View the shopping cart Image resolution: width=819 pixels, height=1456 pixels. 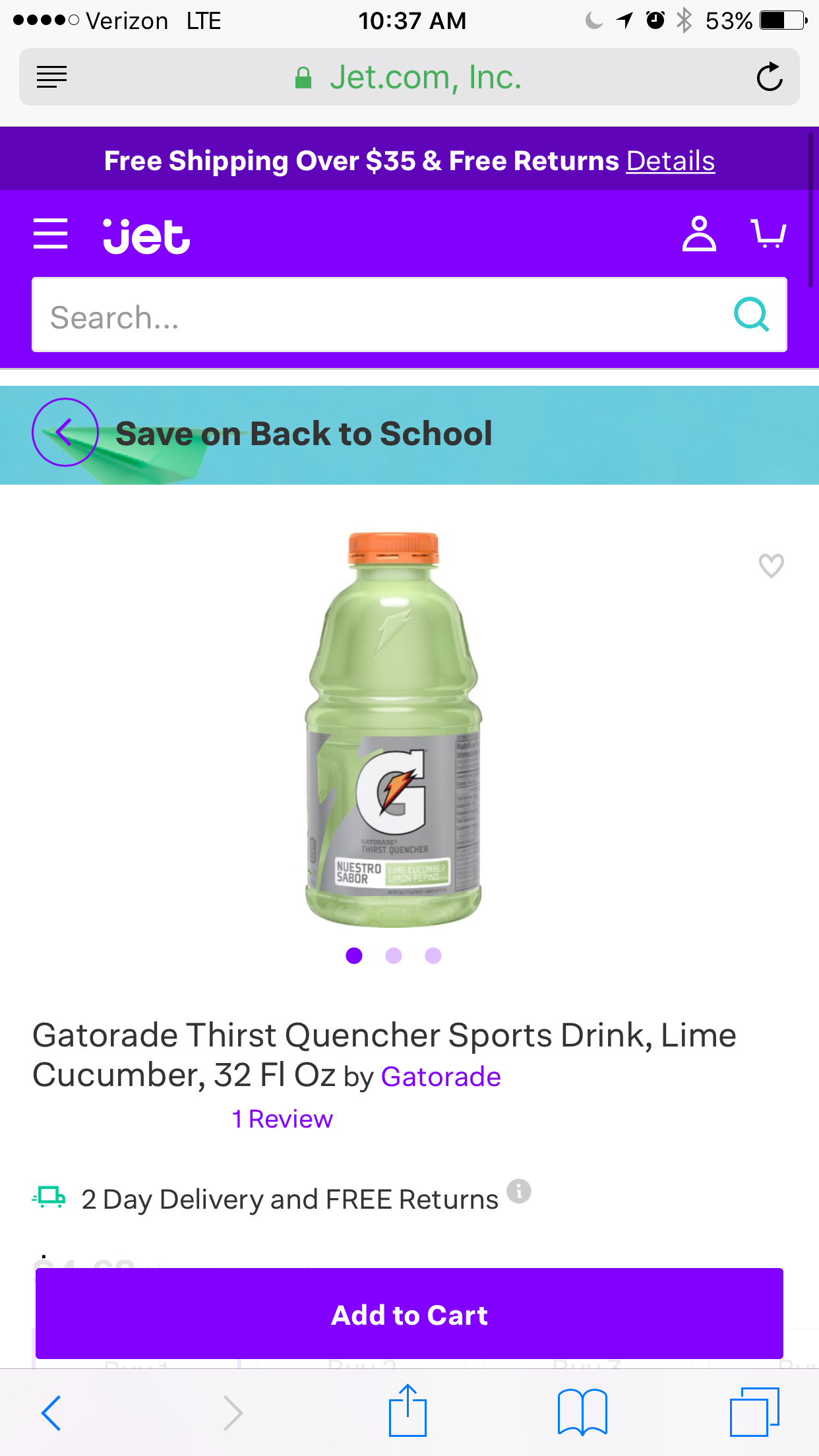pyautogui.click(x=768, y=234)
